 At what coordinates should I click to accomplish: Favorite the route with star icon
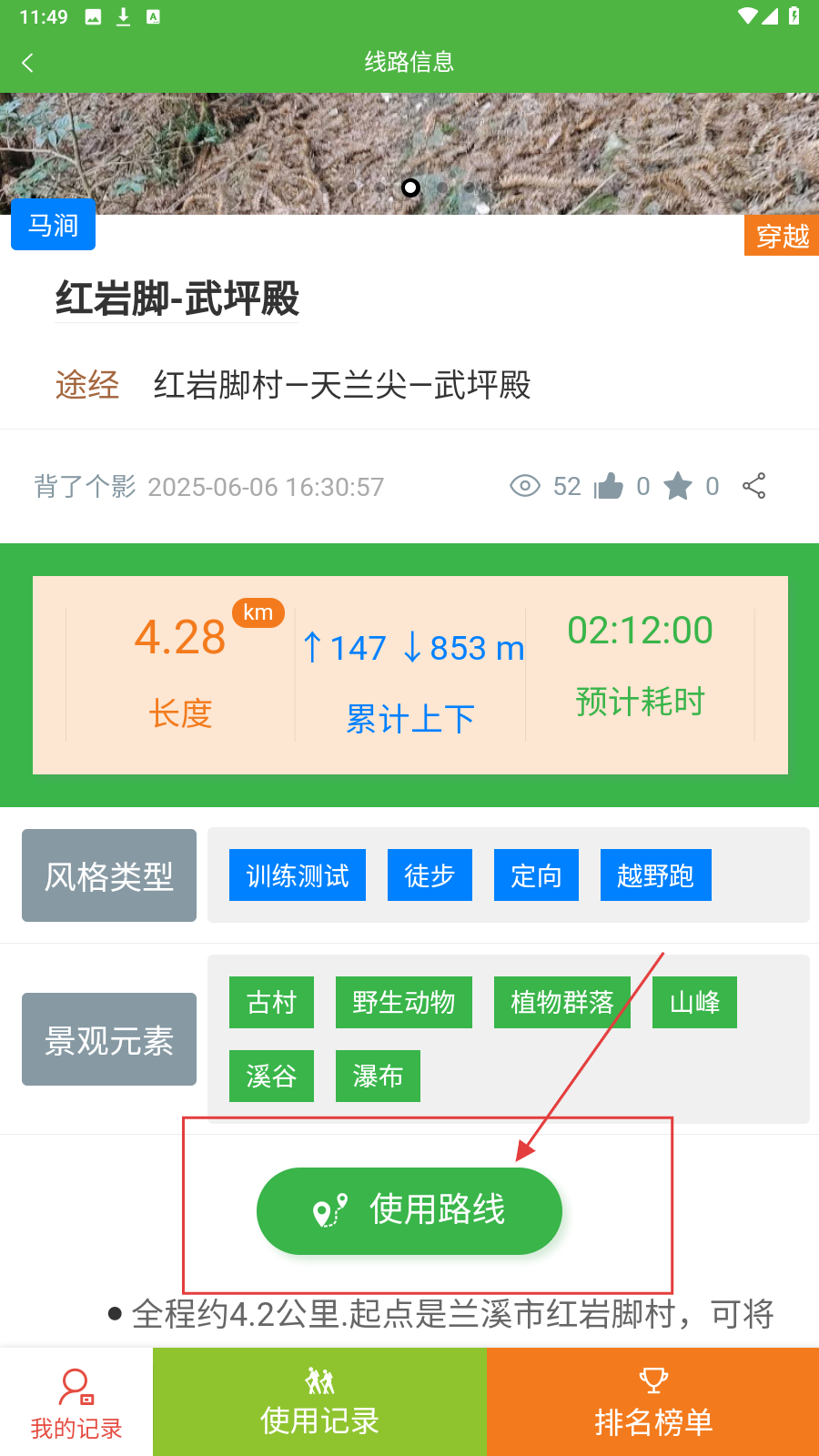coord(678,486)
